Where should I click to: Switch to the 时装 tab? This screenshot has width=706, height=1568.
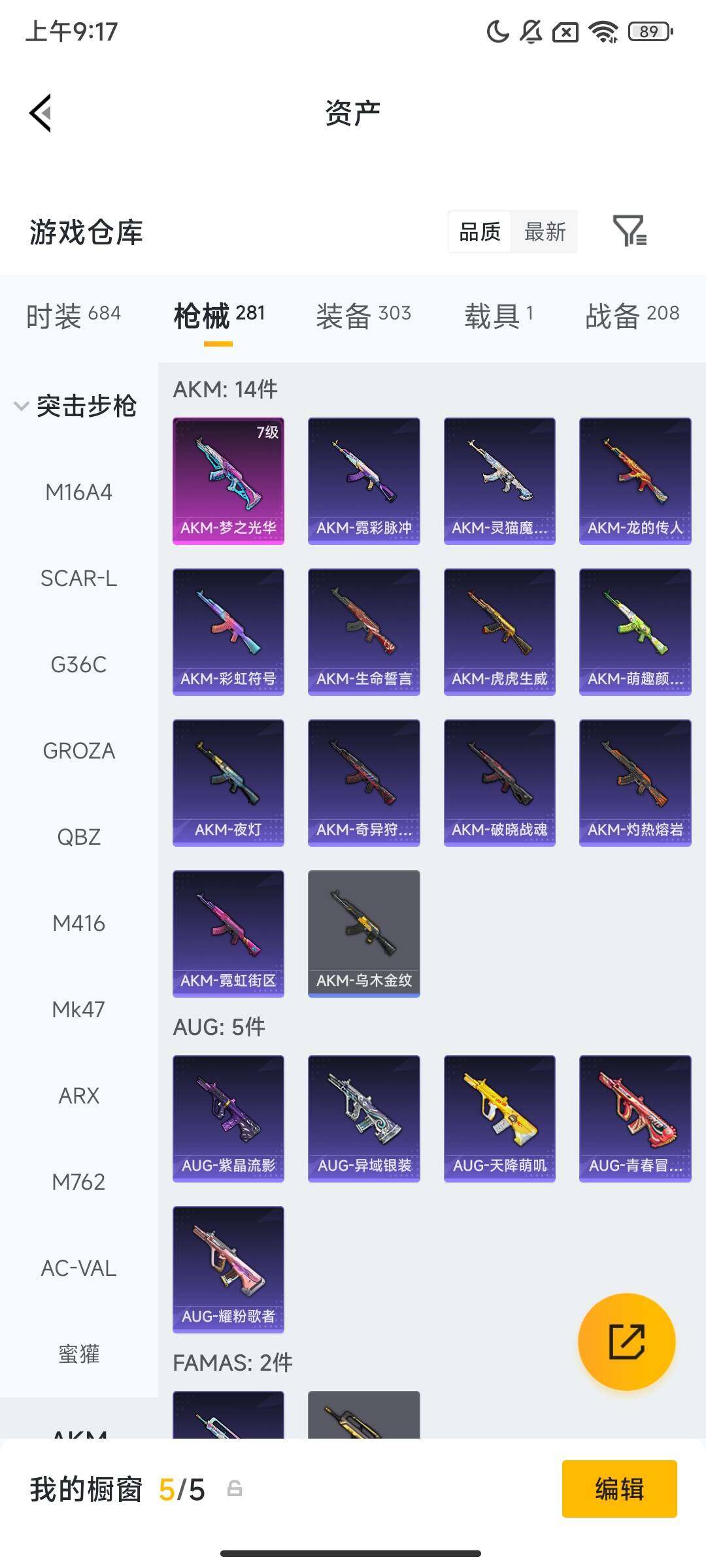pyautogui.click(x=73, y=316)
